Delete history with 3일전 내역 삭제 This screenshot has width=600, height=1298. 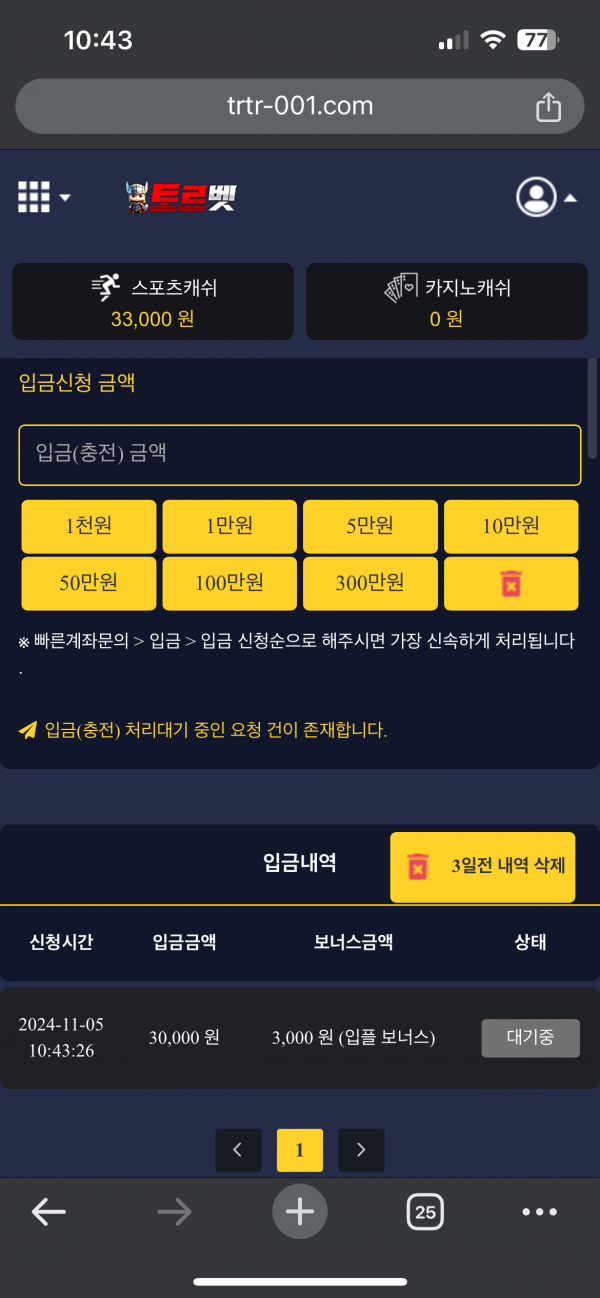click(483, 866)
